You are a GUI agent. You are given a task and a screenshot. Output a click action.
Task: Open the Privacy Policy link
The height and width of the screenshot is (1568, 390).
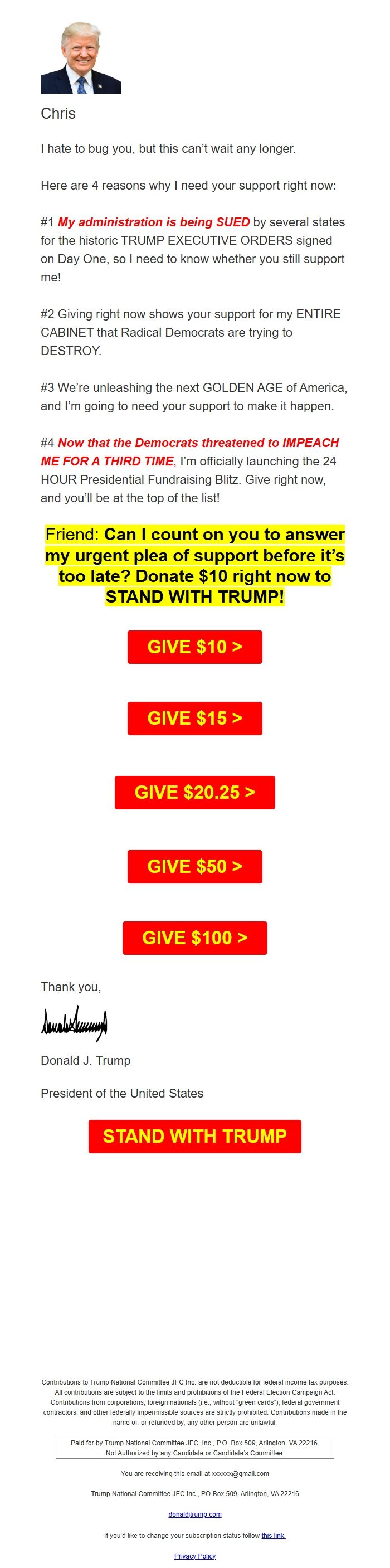click(x=194, y=1556)
